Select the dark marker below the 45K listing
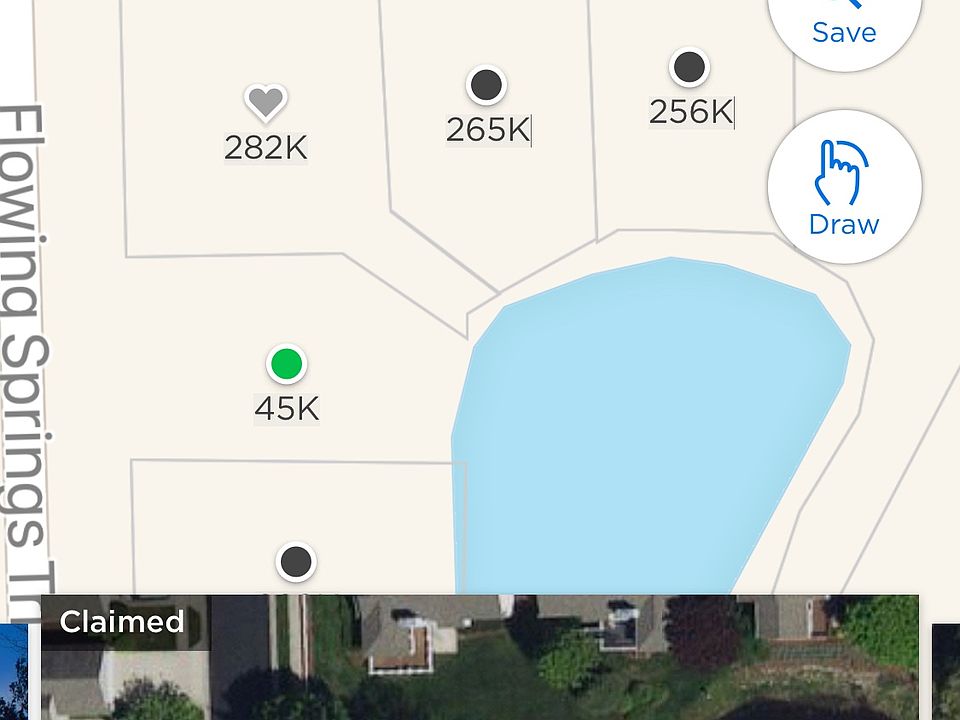 pyautogui.click(x=296, y=562)
